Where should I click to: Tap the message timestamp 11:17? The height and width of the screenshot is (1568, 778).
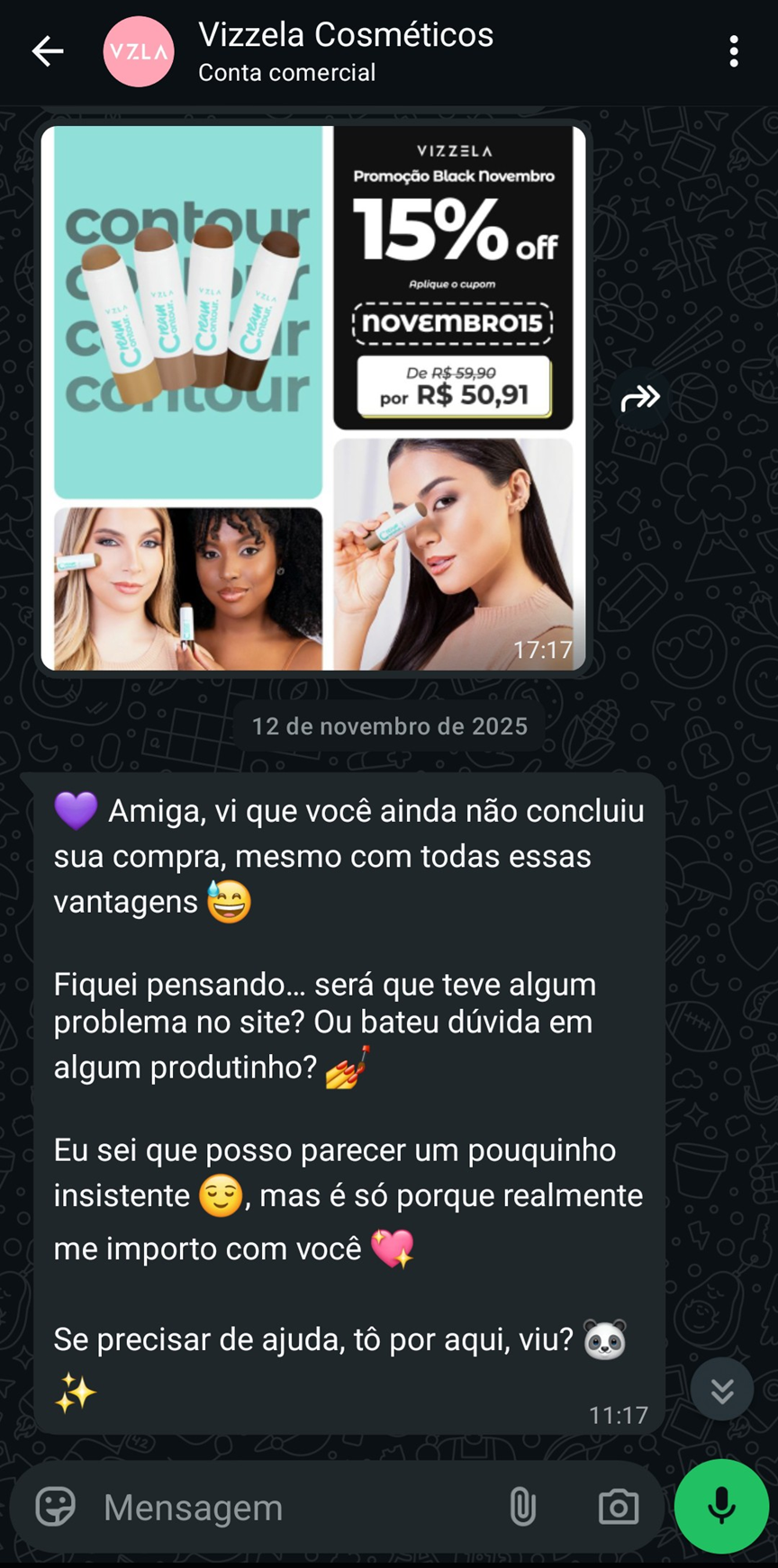618,1414
